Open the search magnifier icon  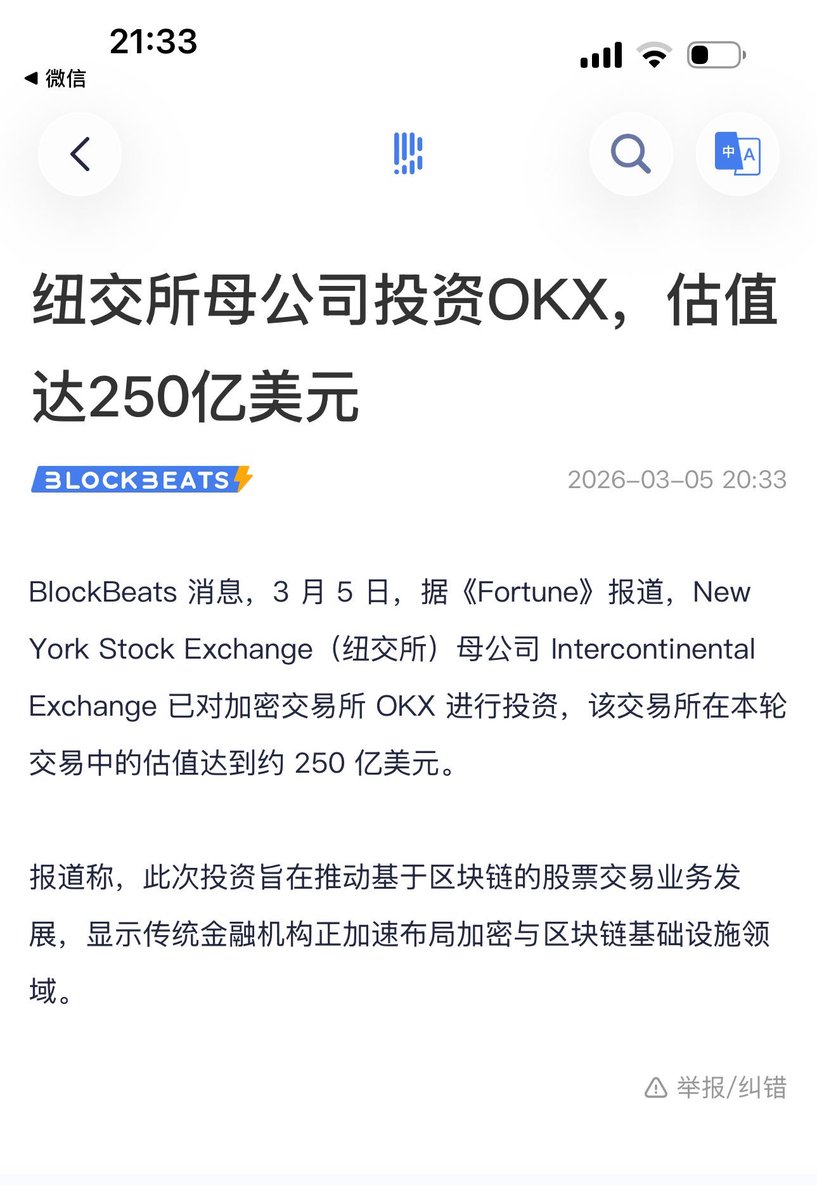(630, 154)
